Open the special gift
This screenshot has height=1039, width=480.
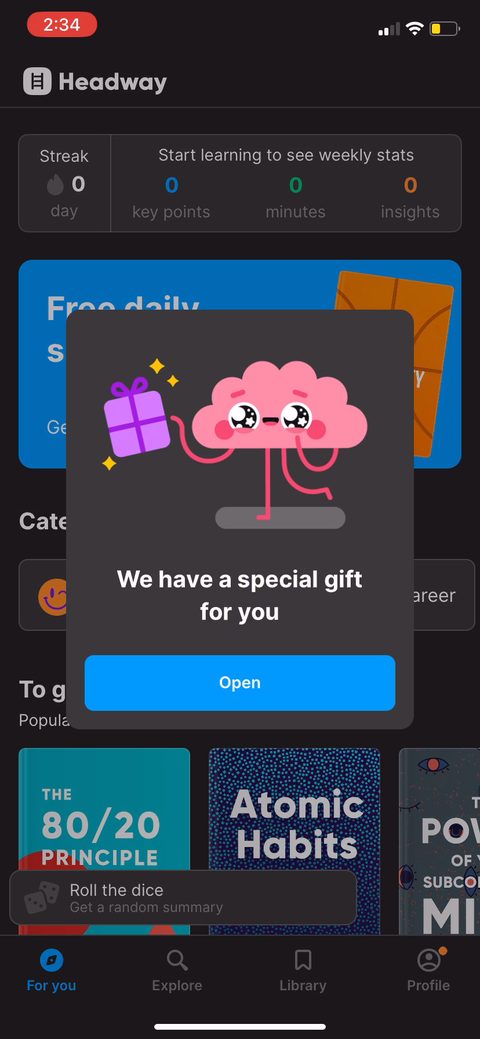pyautogui.click(x=239, y=683)
